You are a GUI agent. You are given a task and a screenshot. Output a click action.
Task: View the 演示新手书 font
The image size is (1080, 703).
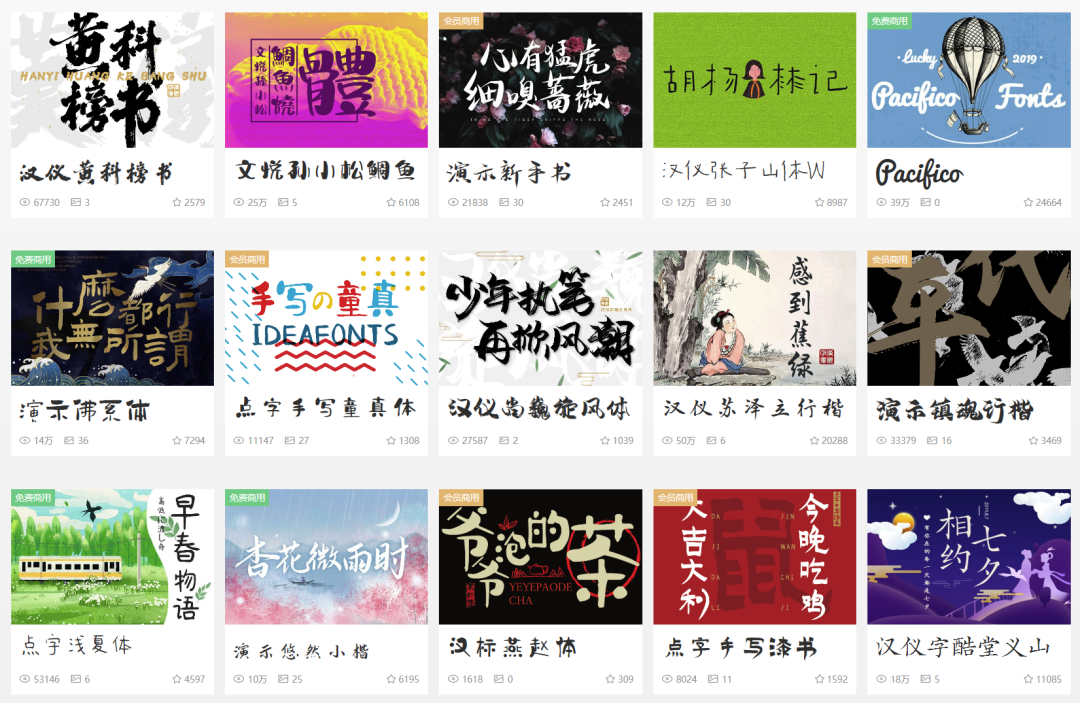540,81
